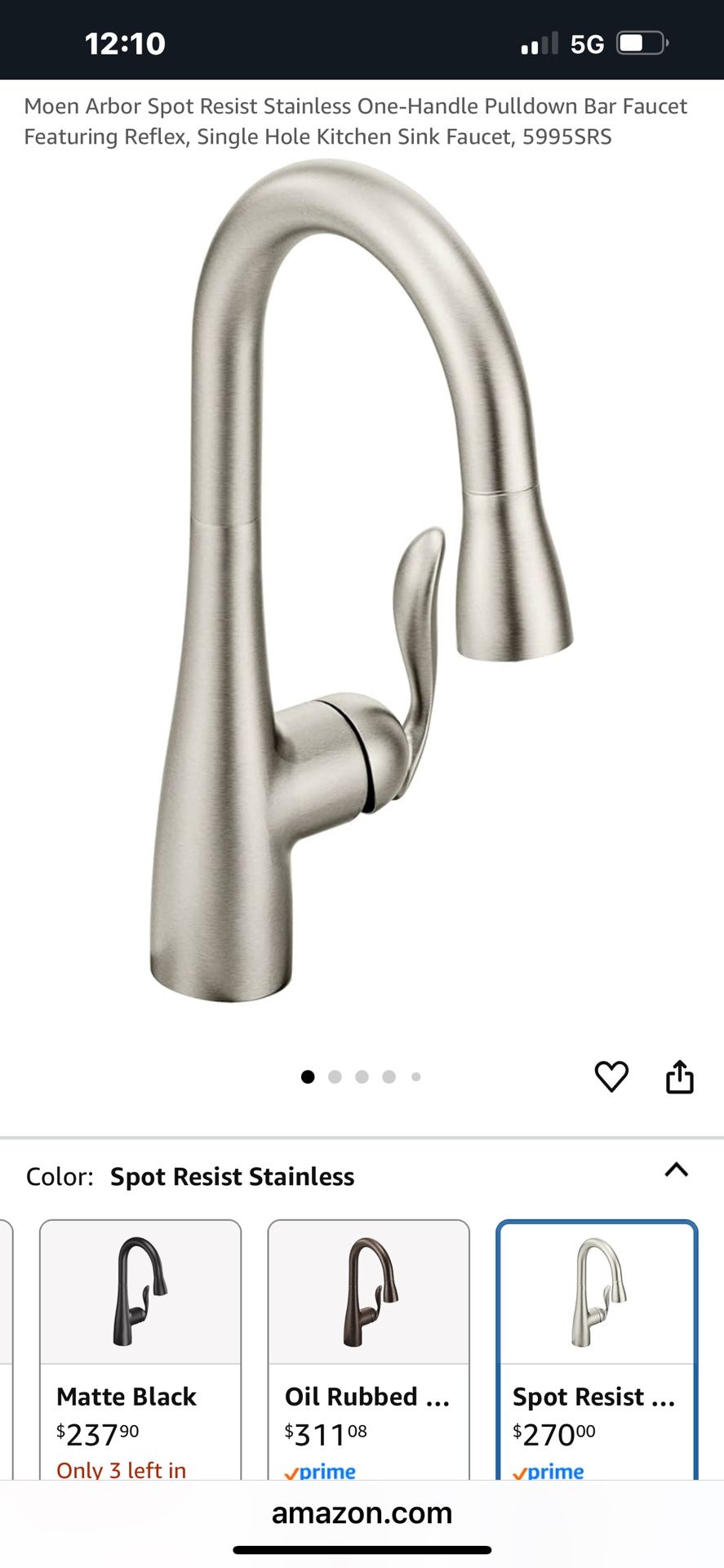724x1568 pixels.
Task: Add the faucet to your wish list
Action: pyautogui.click(x=611, y=1076)
